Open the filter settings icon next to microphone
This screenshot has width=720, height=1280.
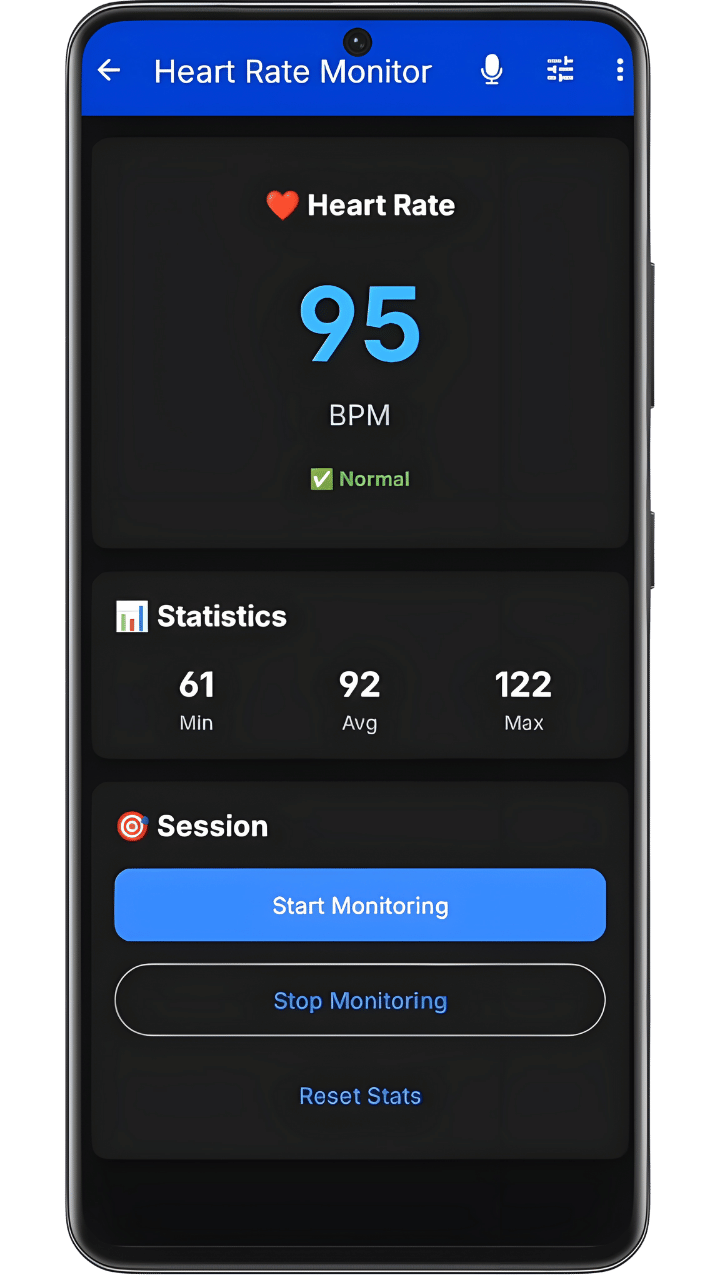coord(560,70)
